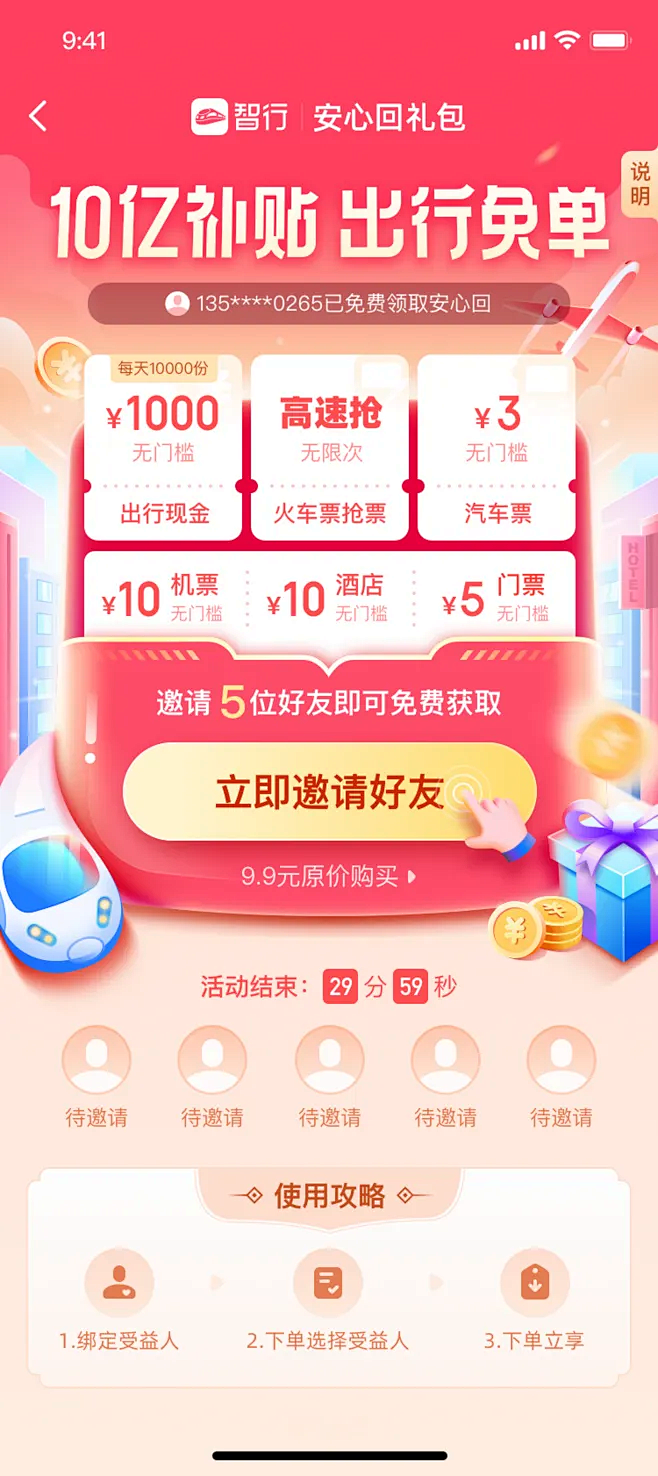Go back using the top-left arrow
Image resolution: width=658 pixels, height=1476 pixels.
pos(38,117)
